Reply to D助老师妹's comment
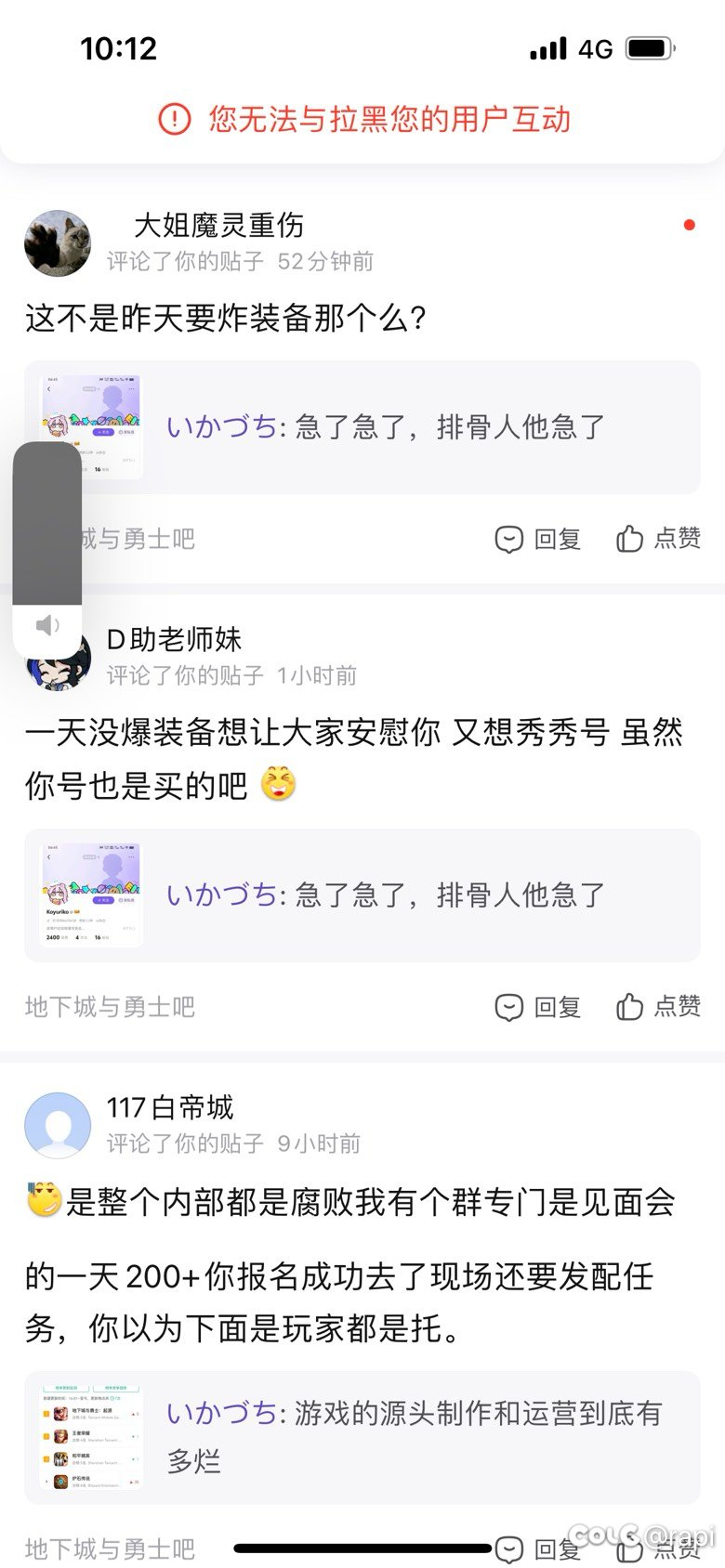 point(538,1007)
